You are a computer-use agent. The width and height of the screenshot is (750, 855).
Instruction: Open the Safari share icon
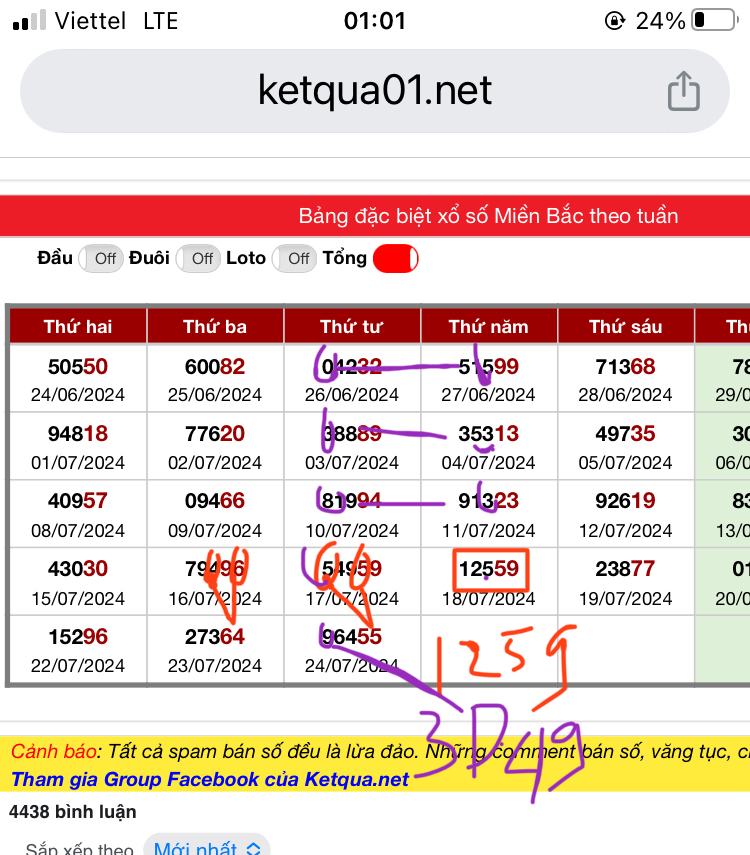tap(683, 91)
